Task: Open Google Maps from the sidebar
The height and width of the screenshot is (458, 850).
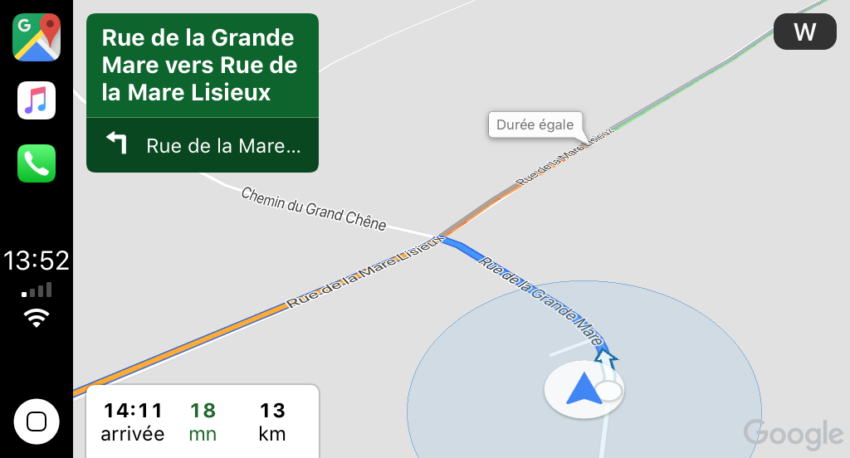Action: tap(36, 36)
